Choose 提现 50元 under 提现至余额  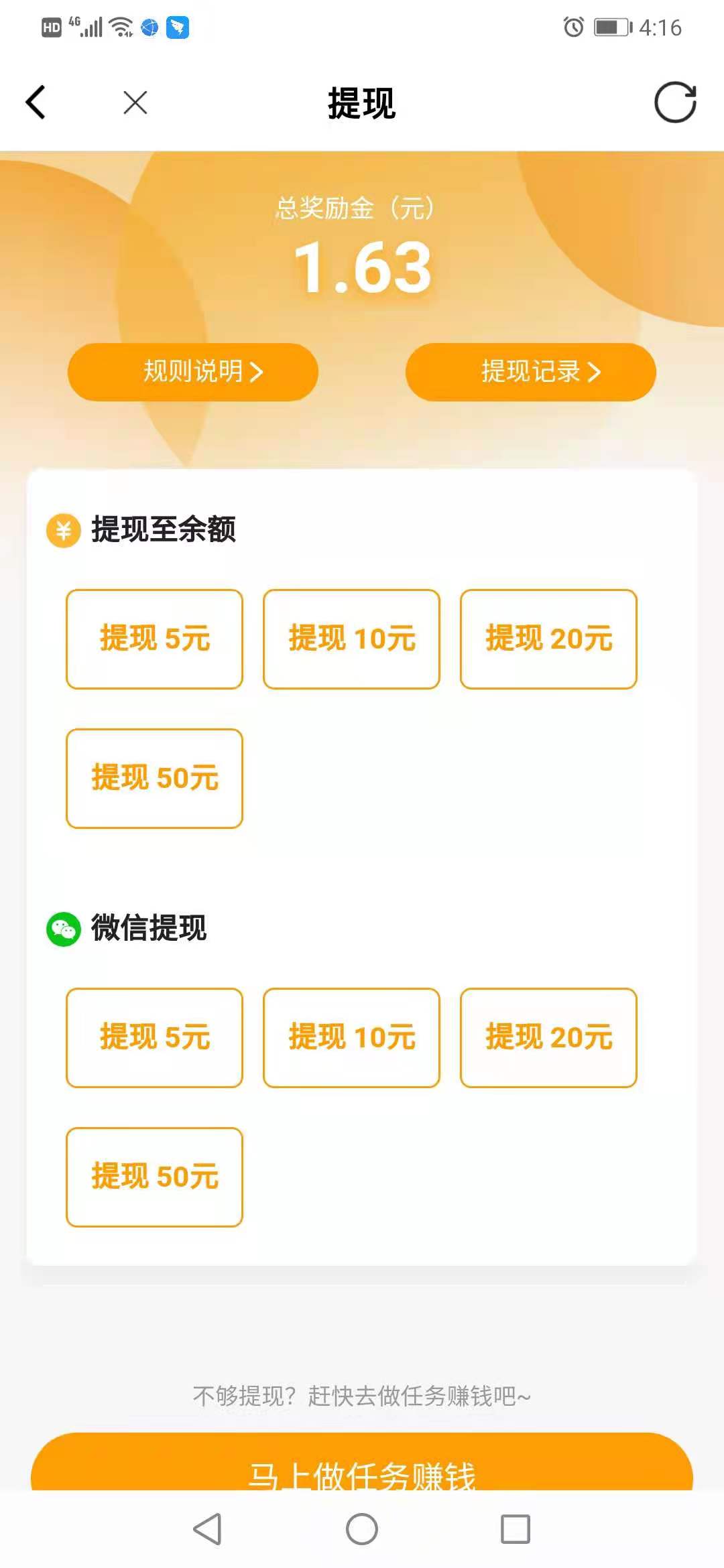[154, 779]
